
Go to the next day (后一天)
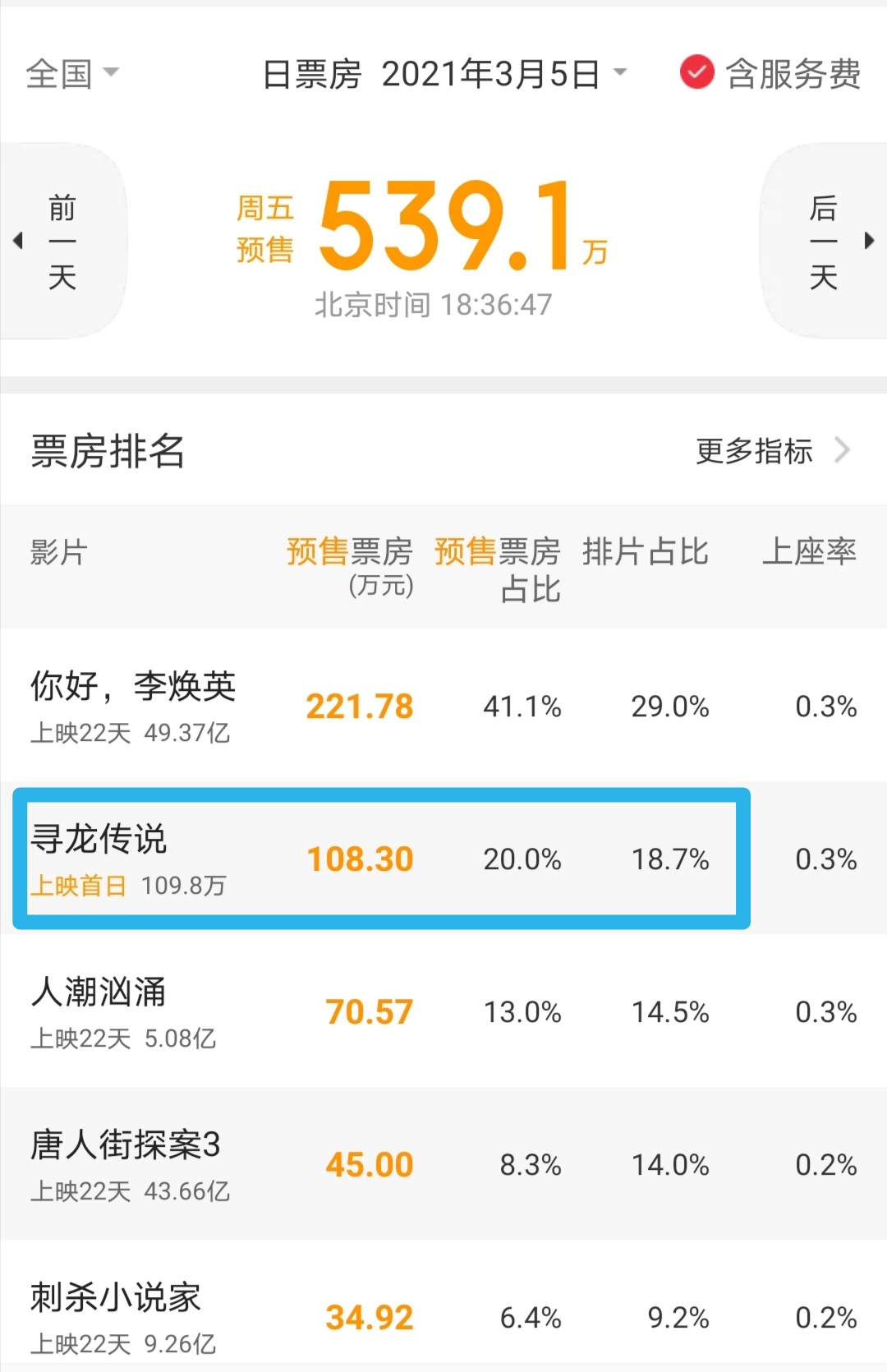825,242
